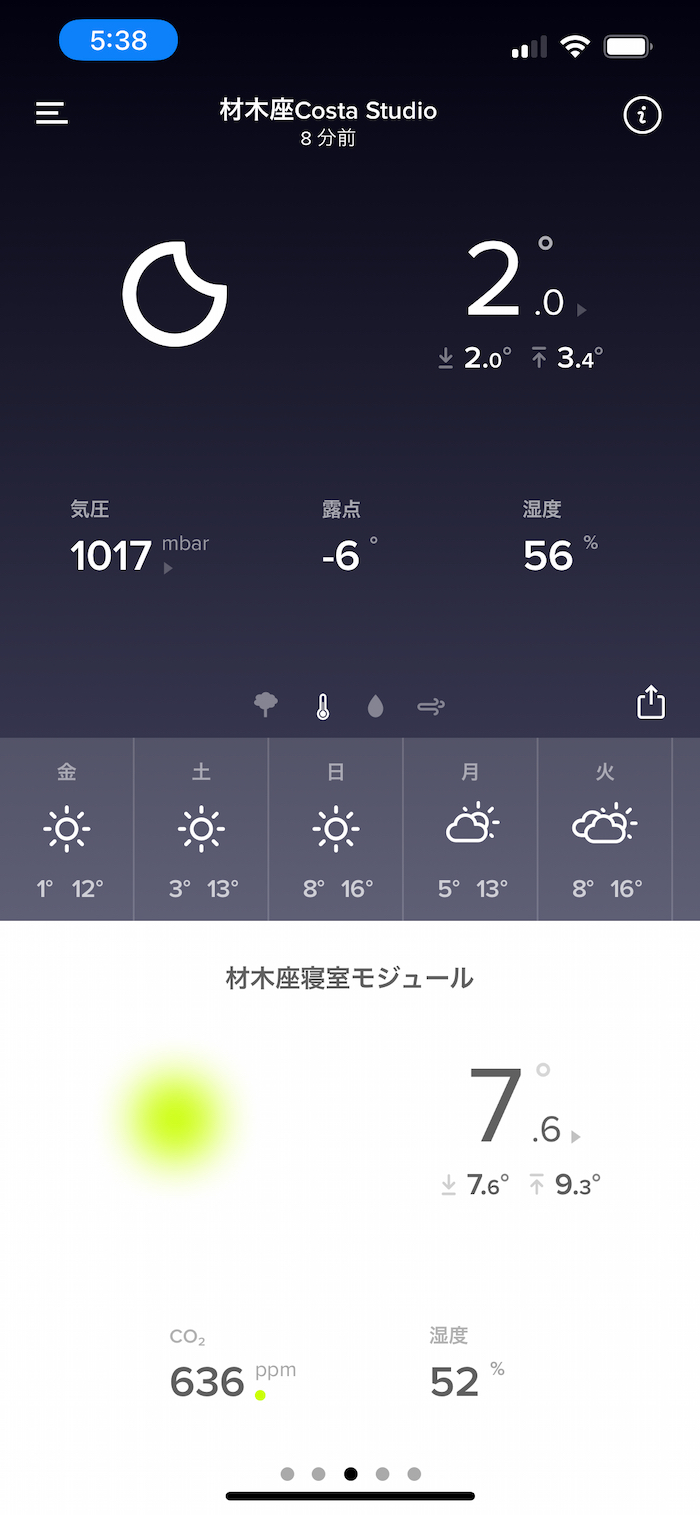Switch to the water drop rain view
700x1515 pixels.
[x=375, y=707]
